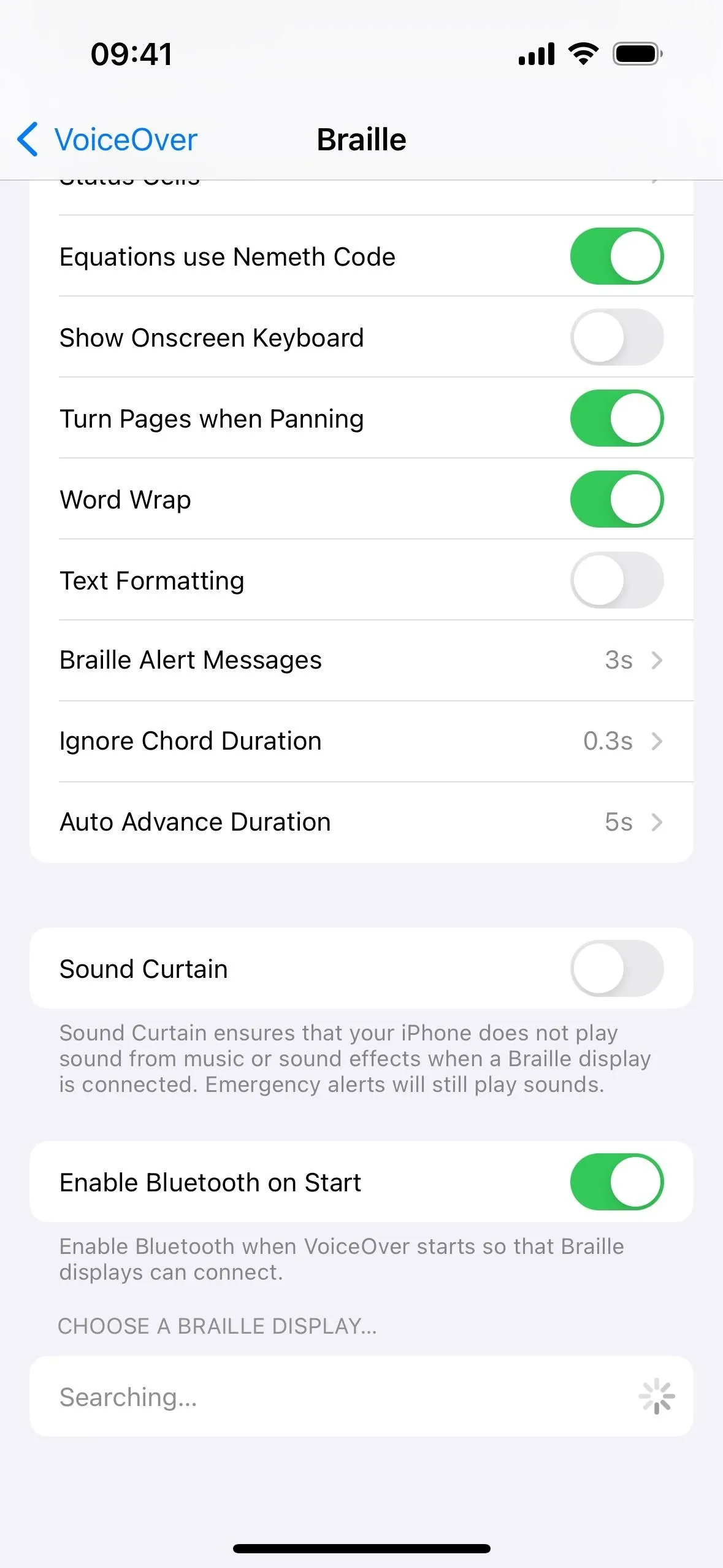This screenshot has width=723, height=1568.
Task: Disable Equations use Nemeth Code
Action: click(x=617, y=256)
